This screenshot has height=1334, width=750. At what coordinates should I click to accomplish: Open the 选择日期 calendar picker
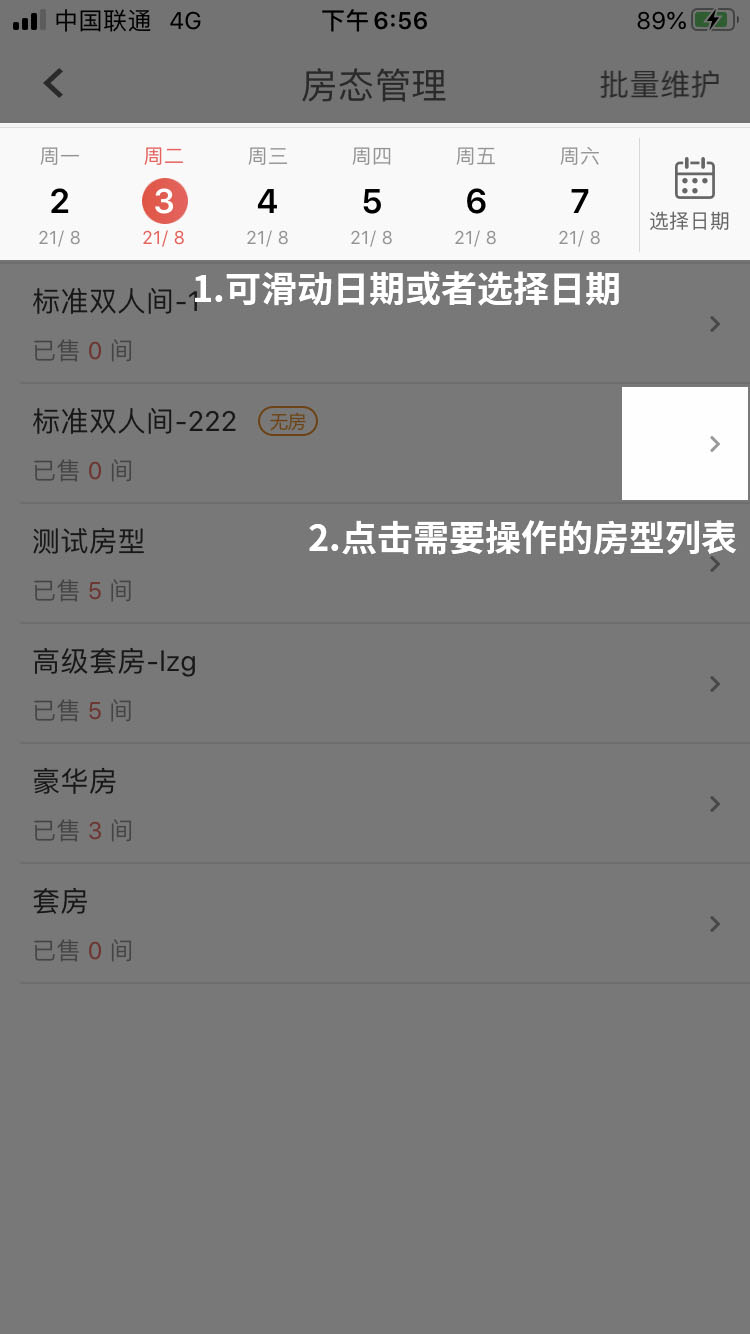tap(692, 195)
